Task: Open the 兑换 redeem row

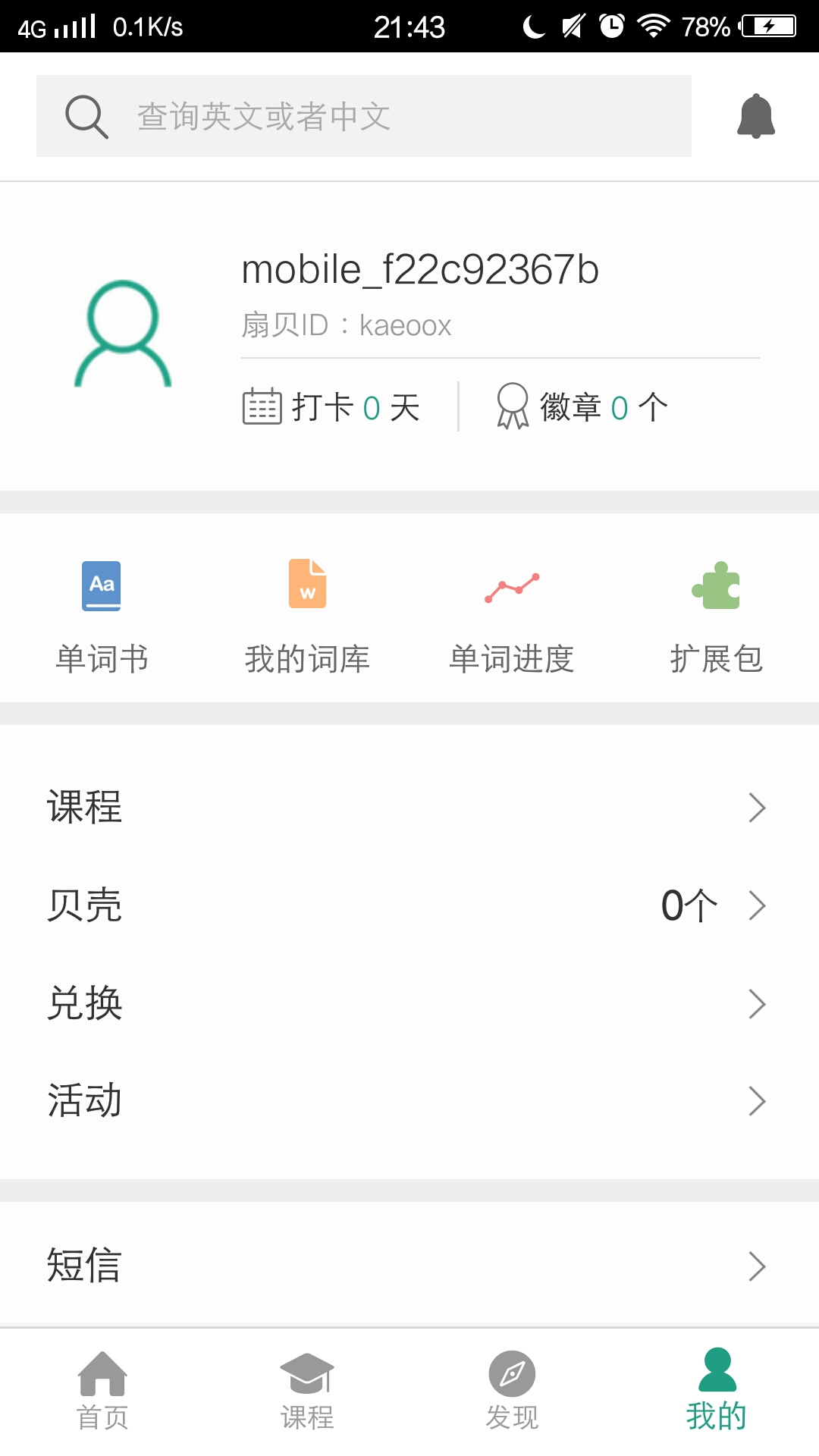Action: click(409, 1003)
